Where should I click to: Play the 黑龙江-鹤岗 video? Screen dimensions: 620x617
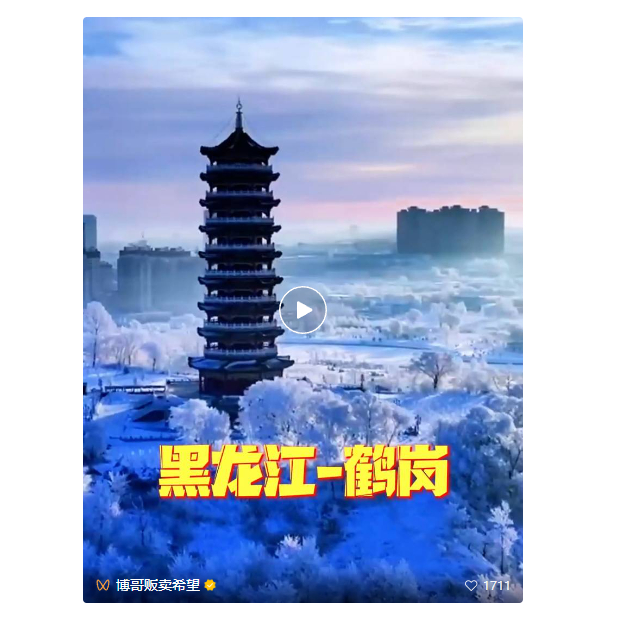tap(303, 310)
